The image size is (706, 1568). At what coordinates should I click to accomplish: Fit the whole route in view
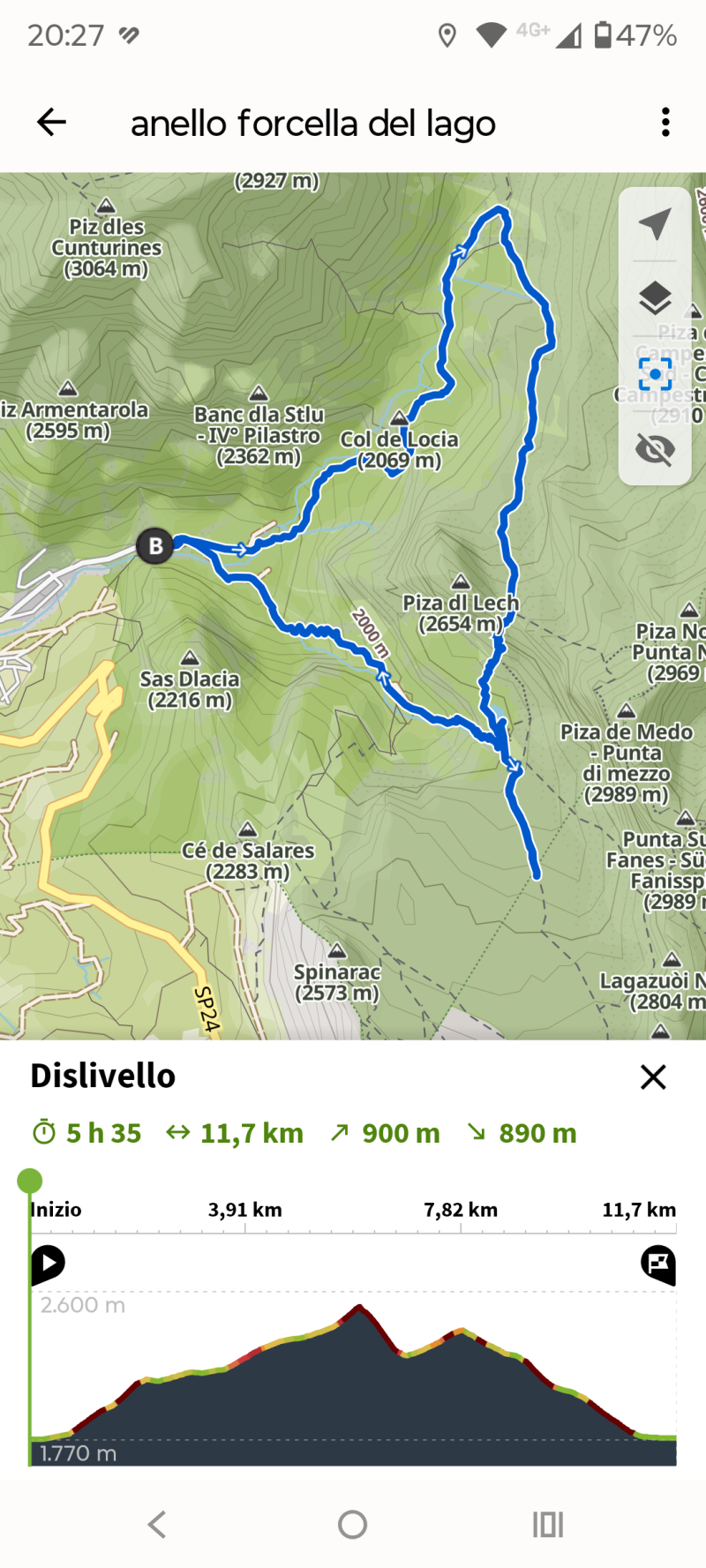[x=655, y=374]
